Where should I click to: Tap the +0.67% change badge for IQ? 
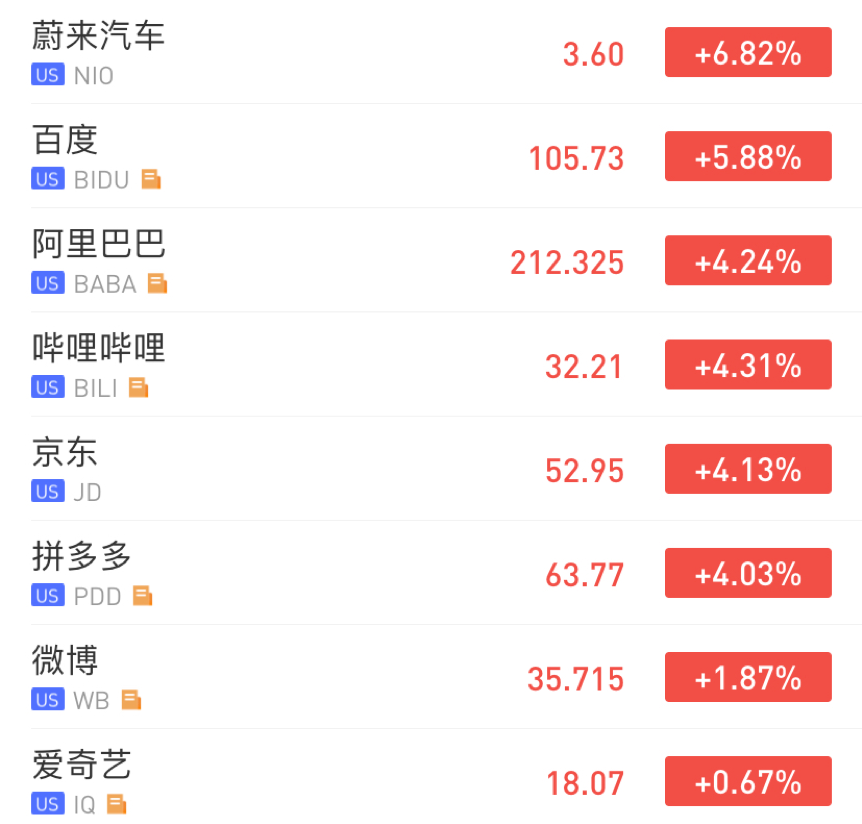(748, 781)
